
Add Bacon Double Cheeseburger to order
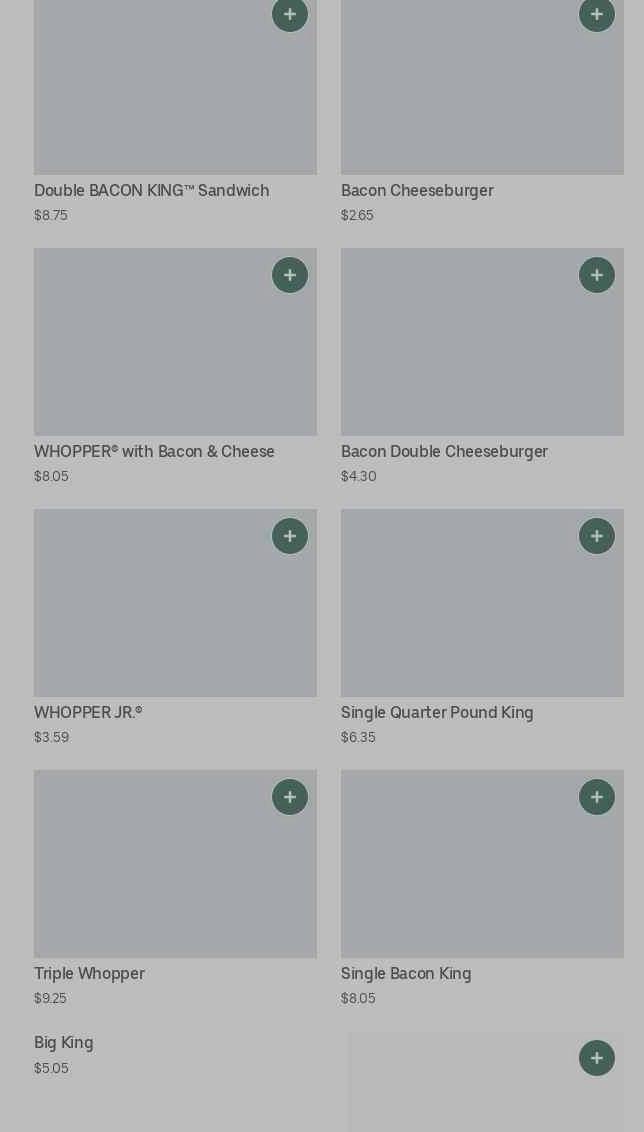(x=597, y=275)
